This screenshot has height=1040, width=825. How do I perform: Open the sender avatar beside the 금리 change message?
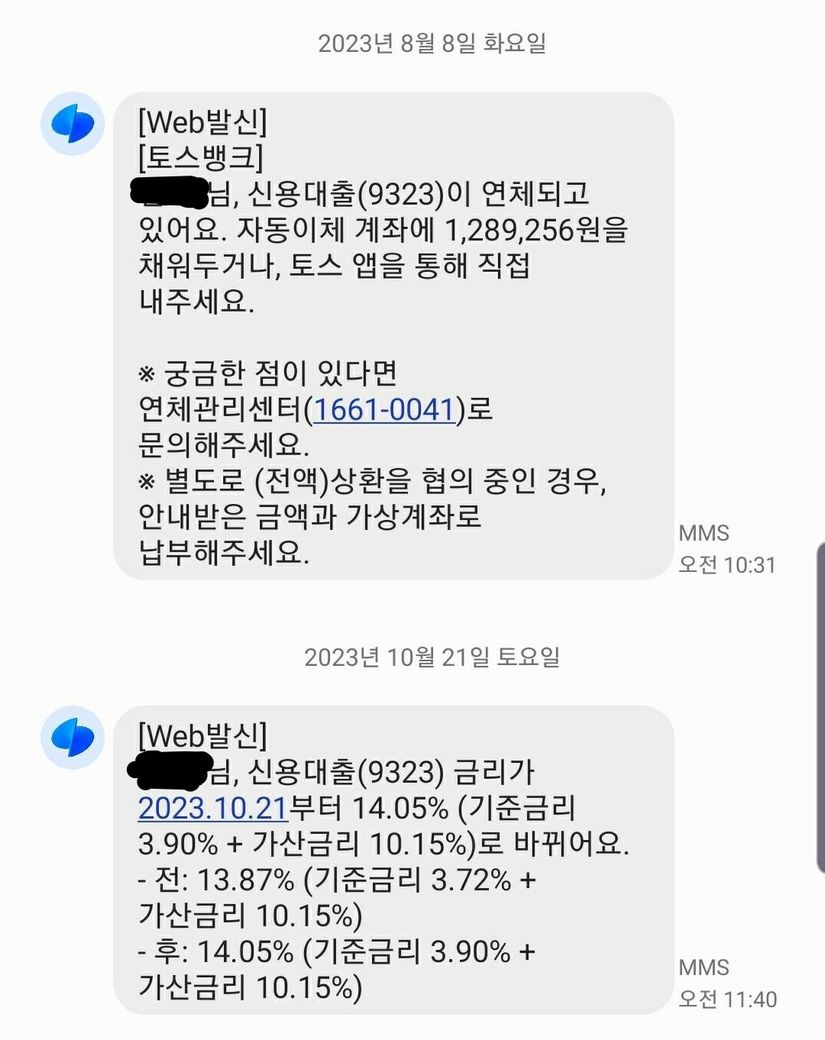72,738
